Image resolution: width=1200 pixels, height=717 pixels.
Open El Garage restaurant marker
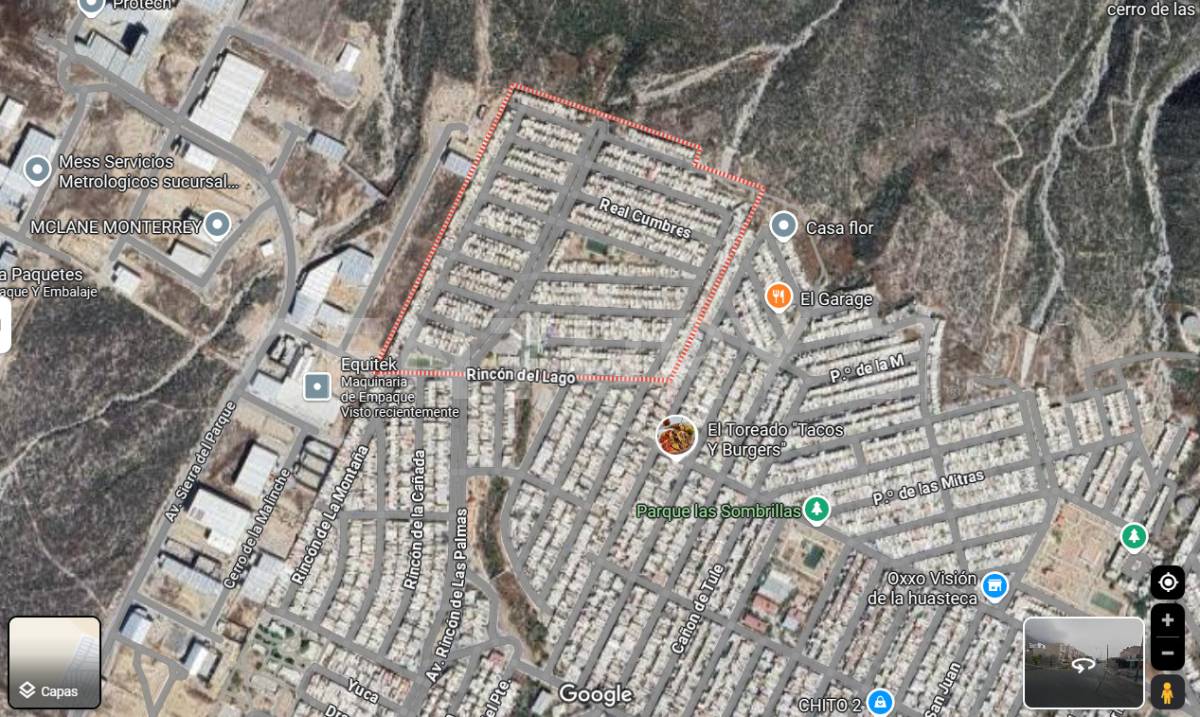(x=778, y=297)
